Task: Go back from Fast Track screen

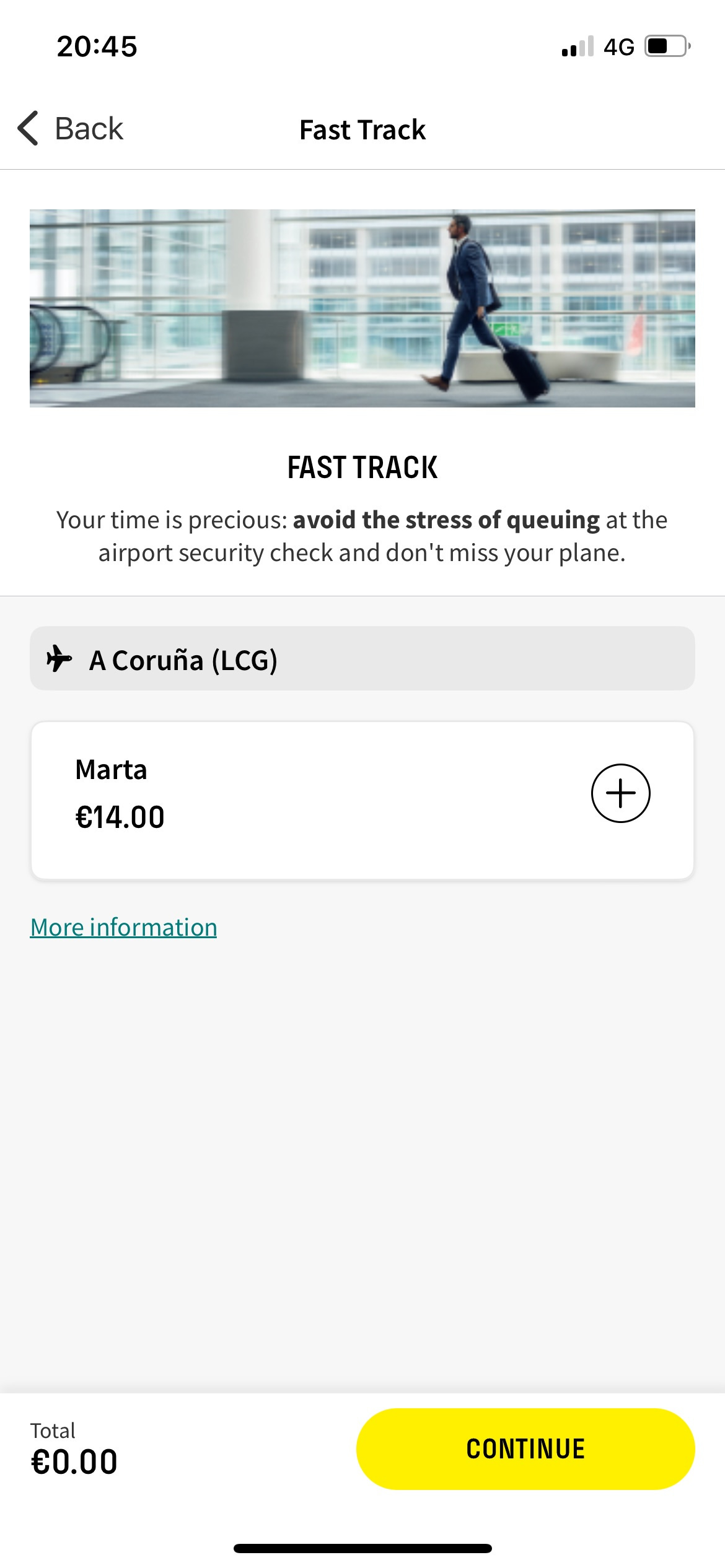Action: click(70, 129)
